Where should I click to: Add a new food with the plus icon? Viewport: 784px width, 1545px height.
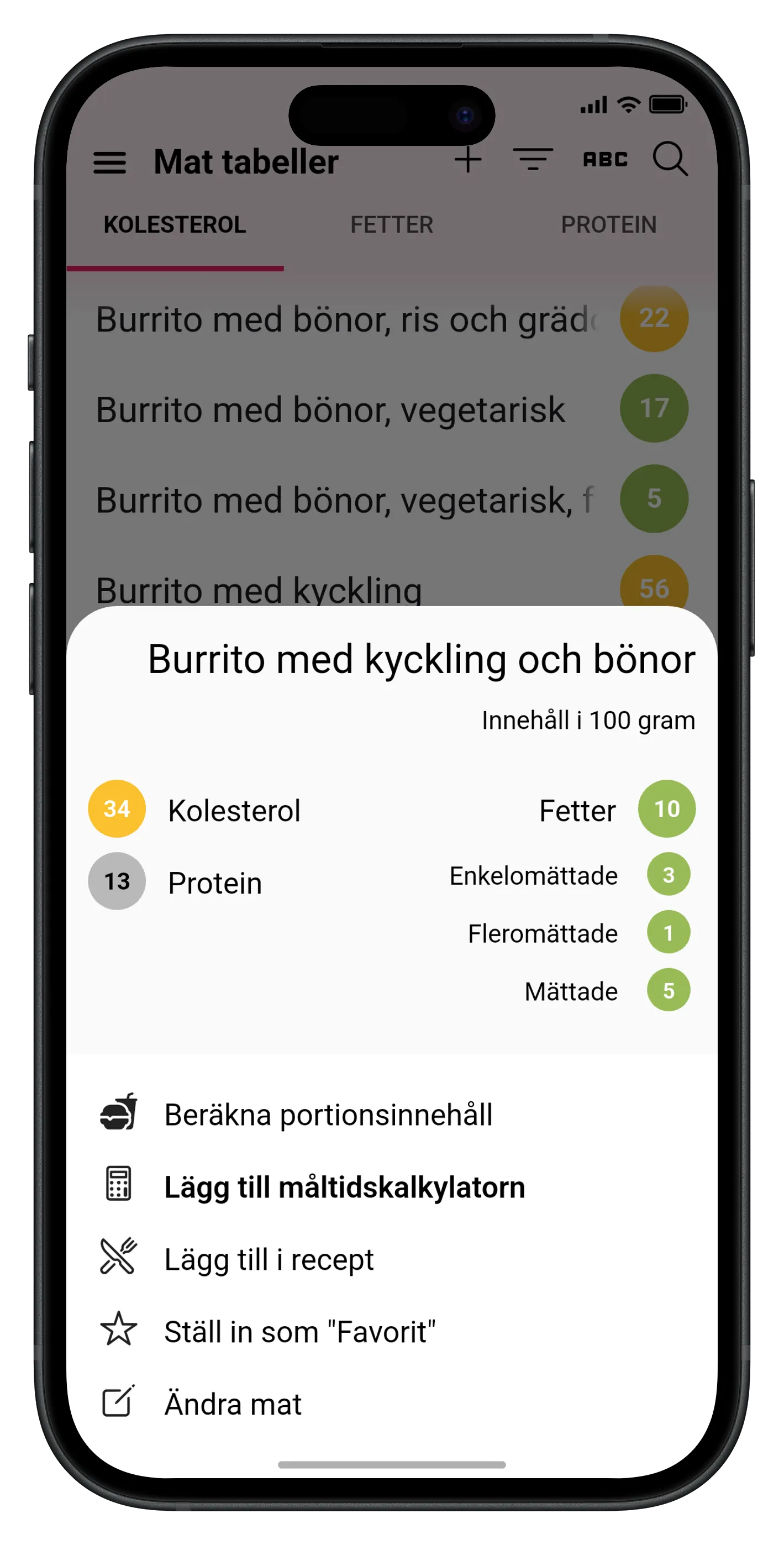pyautogui.click(x=469, y=160)
